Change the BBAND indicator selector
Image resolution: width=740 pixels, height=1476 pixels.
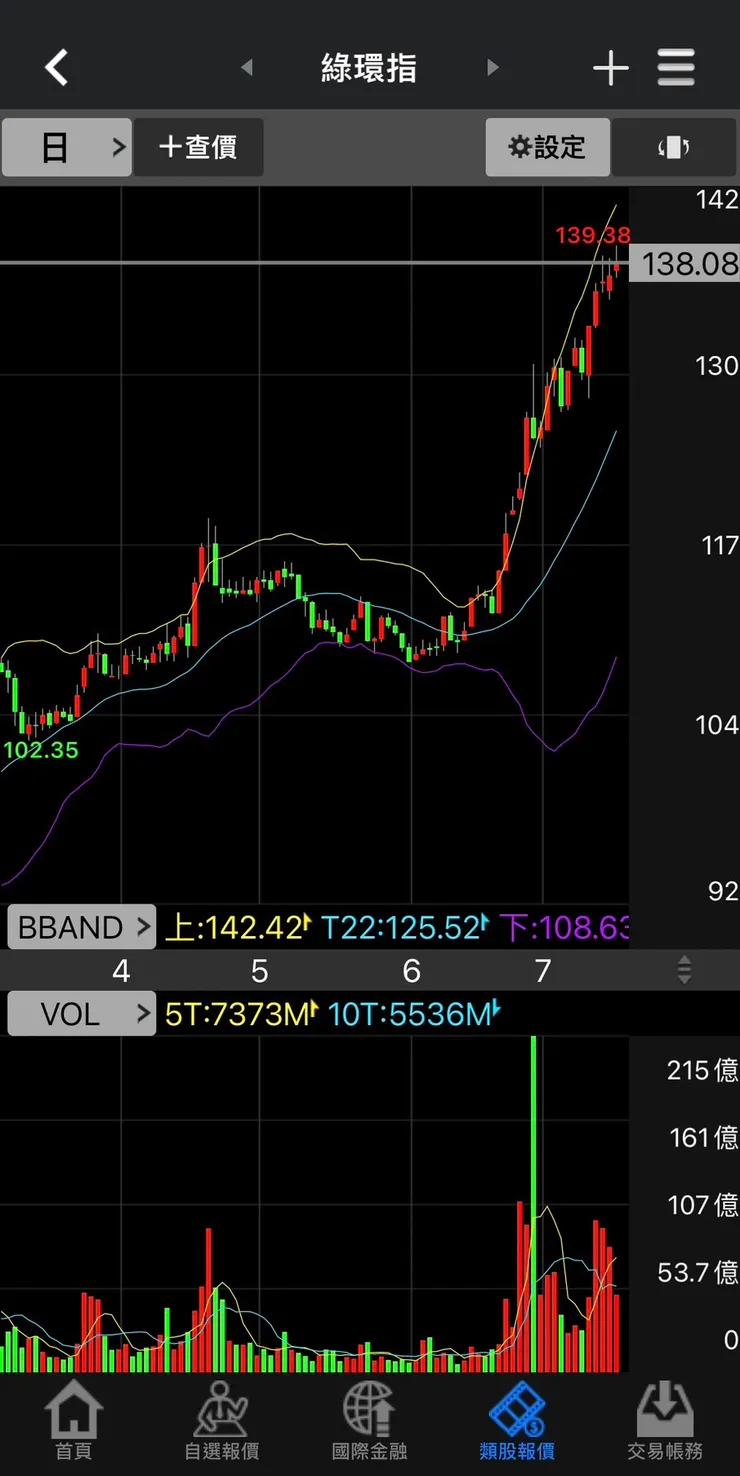82,928
